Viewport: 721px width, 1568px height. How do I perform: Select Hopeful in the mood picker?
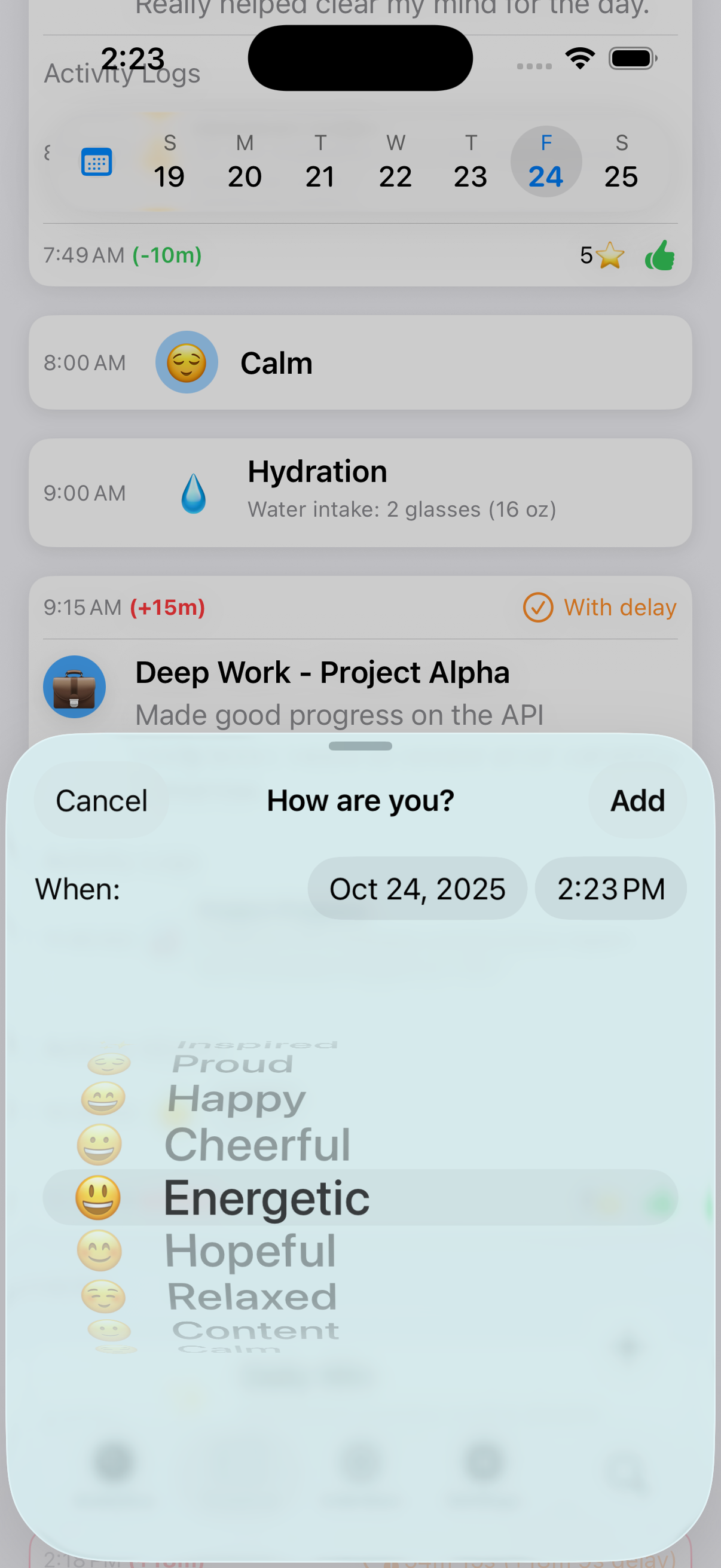click(x=250, y=1251)
